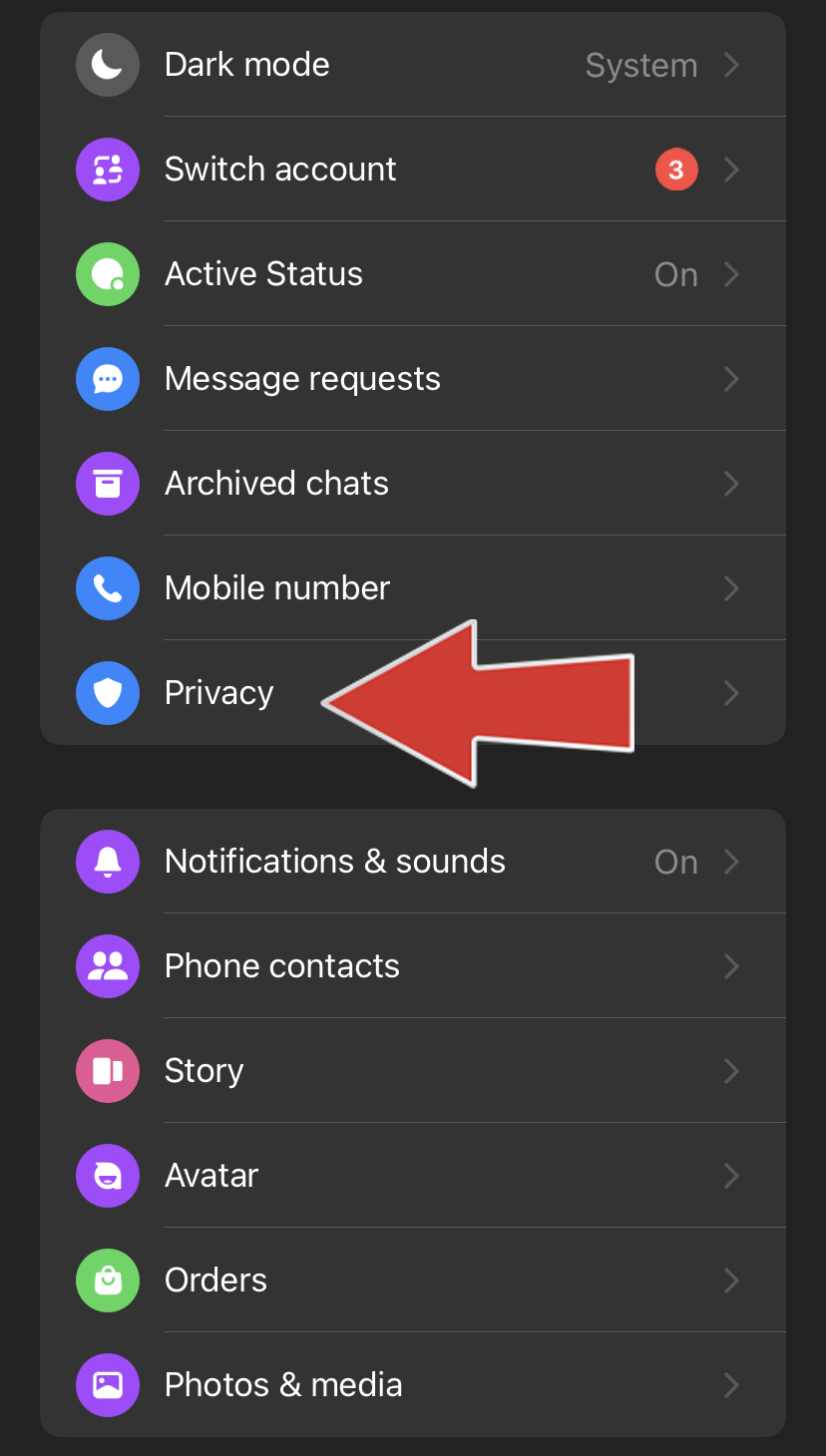Viewport: 826px width, 1456px height.
Task: Open Archived chats
Action: (x=413, y=484)
